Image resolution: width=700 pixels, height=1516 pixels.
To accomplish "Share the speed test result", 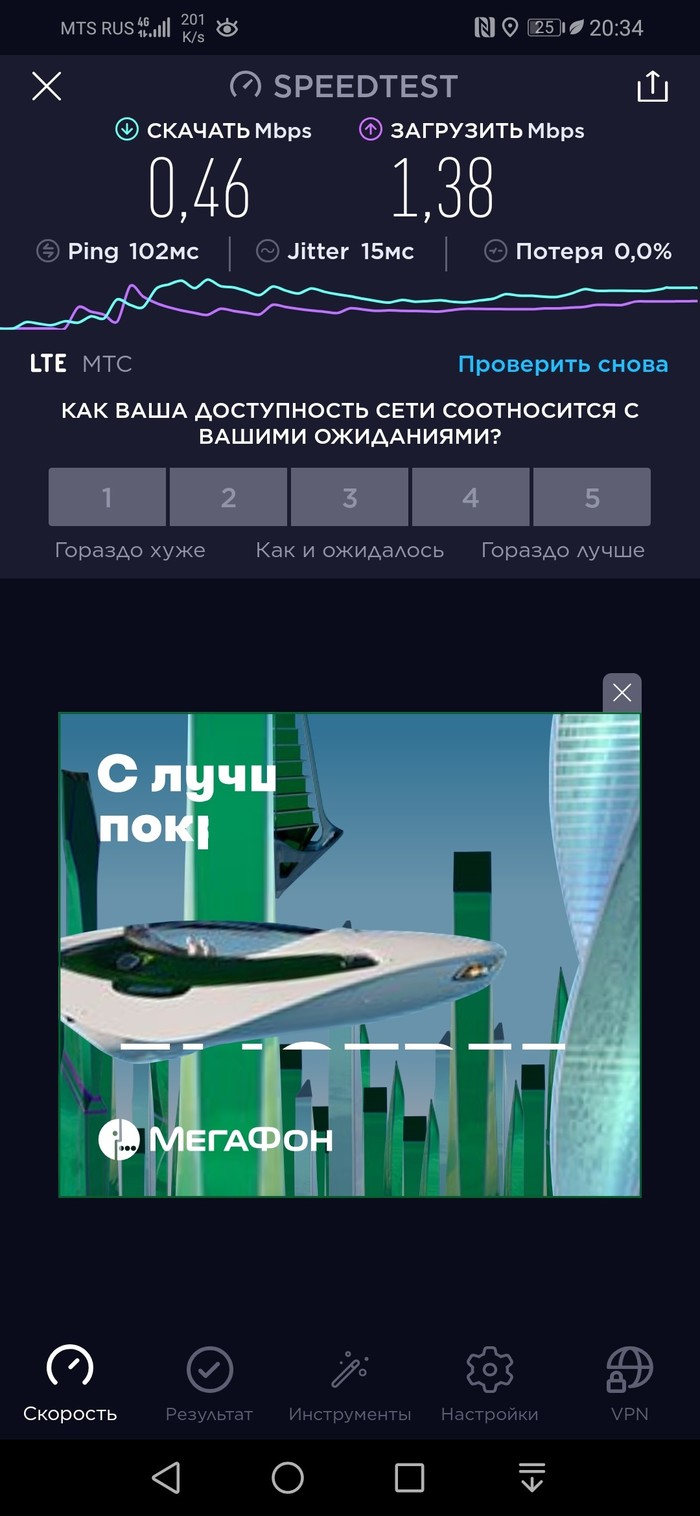I will click(652, 87).
